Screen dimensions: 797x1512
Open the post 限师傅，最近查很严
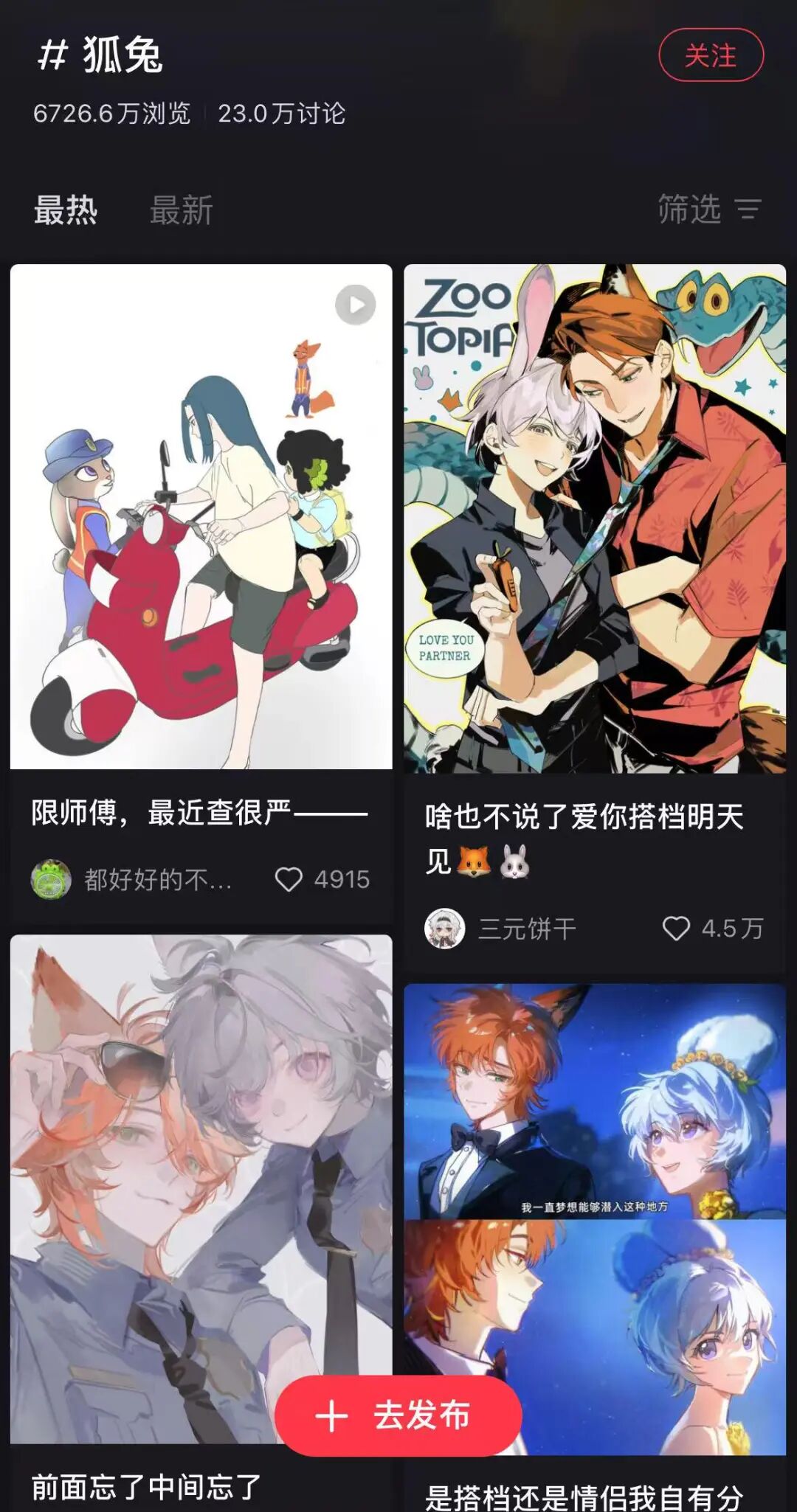point(201,516)
